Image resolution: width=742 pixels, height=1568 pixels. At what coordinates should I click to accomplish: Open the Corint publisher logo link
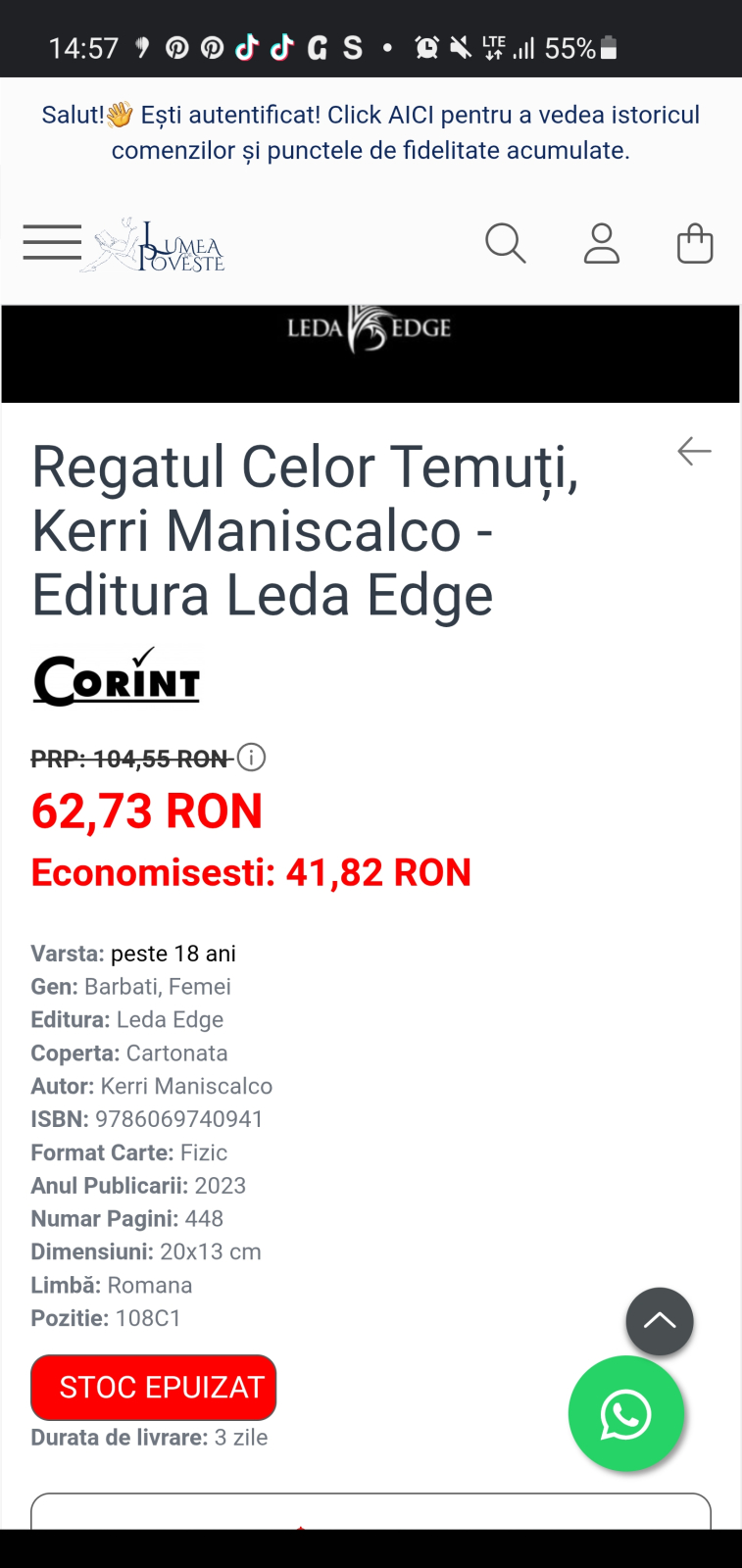click(117, 678)
